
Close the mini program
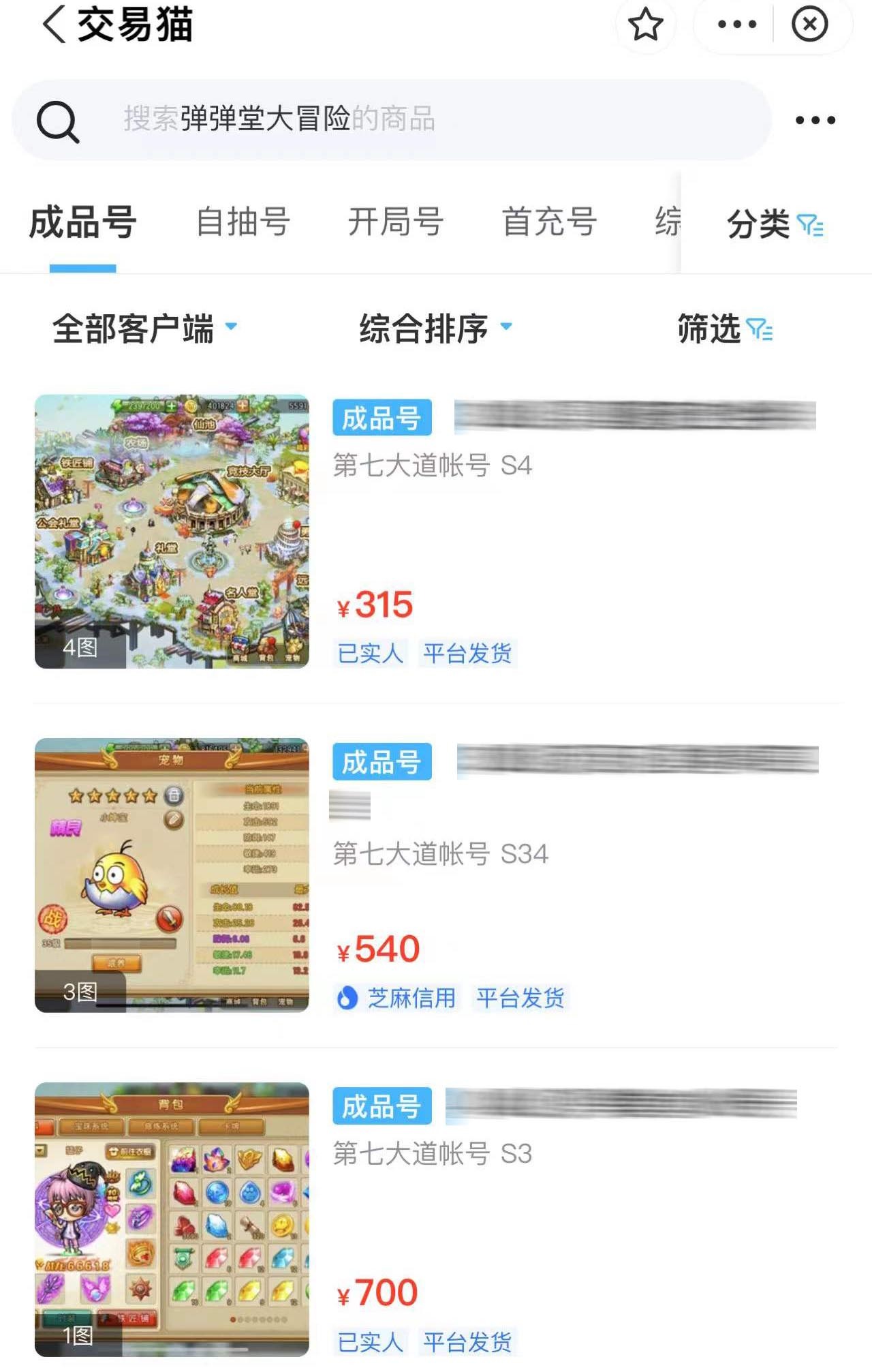click(809, 25)
